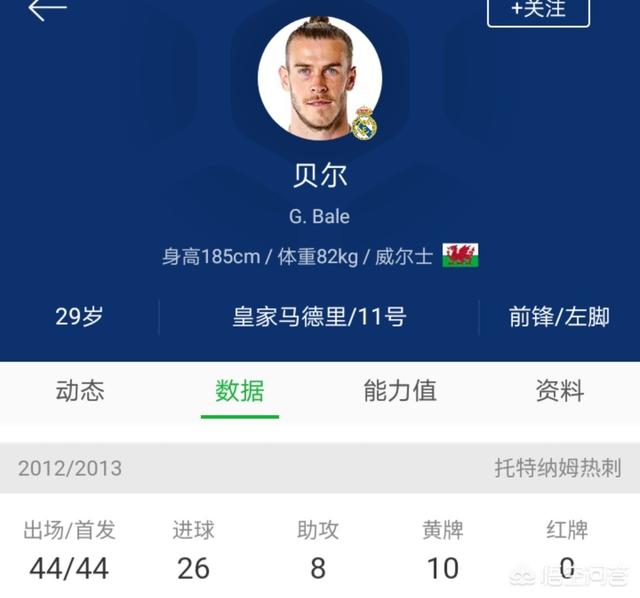
Task: Follow Bale with the +关注 button
Action: click(x=538, y=10)
